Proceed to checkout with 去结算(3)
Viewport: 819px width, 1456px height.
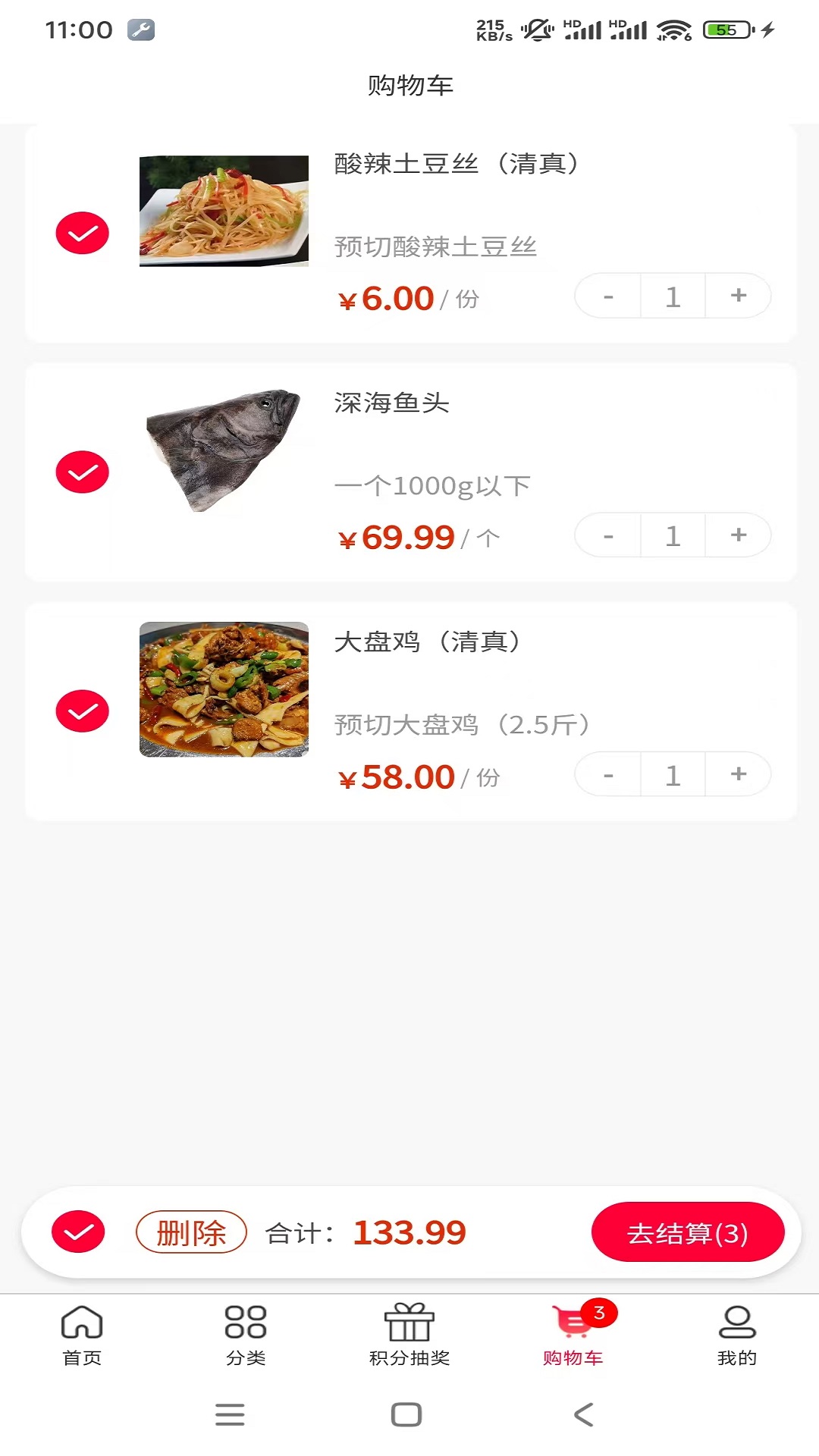pos(687,1232)
